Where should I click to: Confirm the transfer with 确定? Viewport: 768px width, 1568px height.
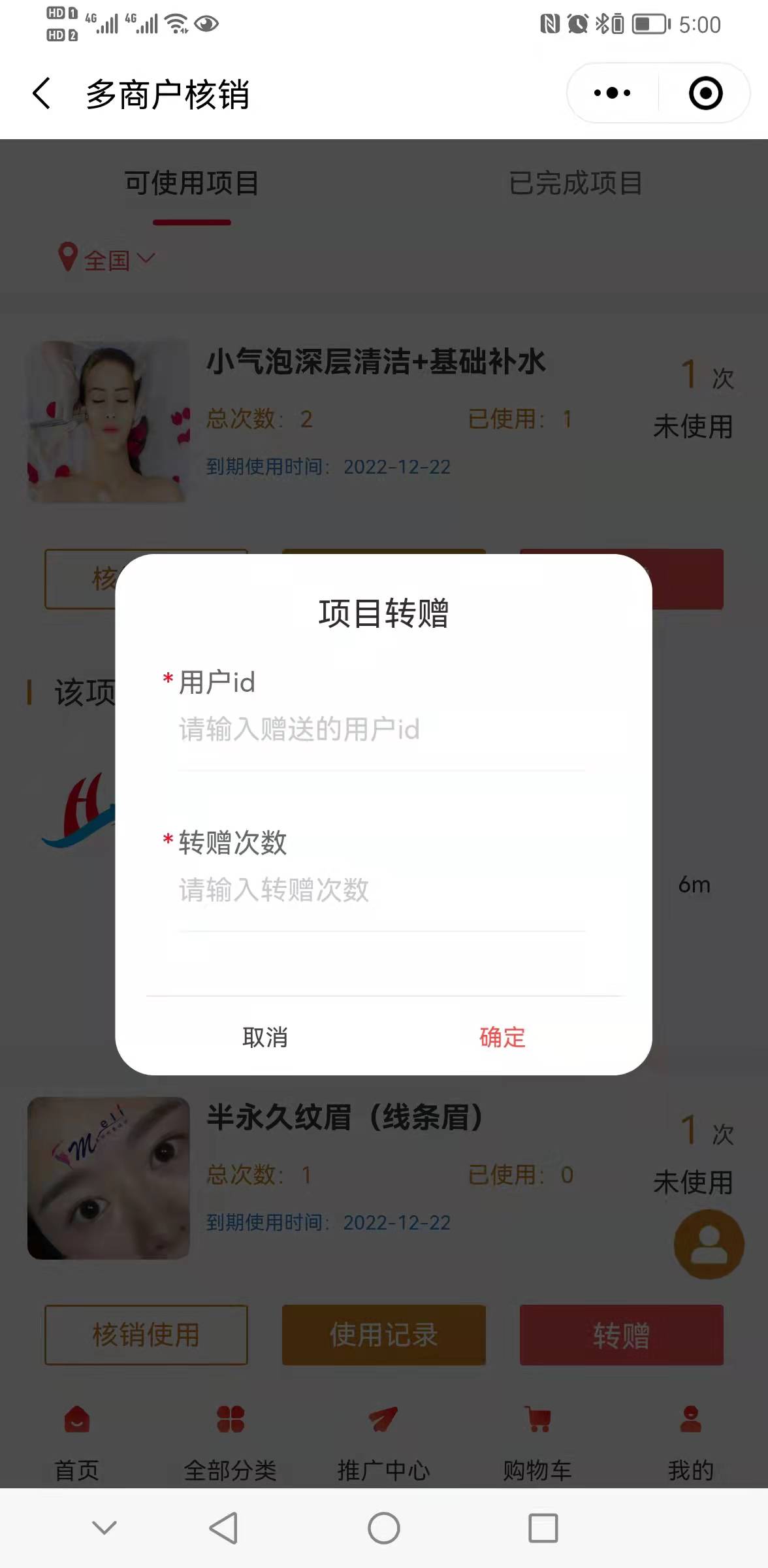tap(502, 1037)
